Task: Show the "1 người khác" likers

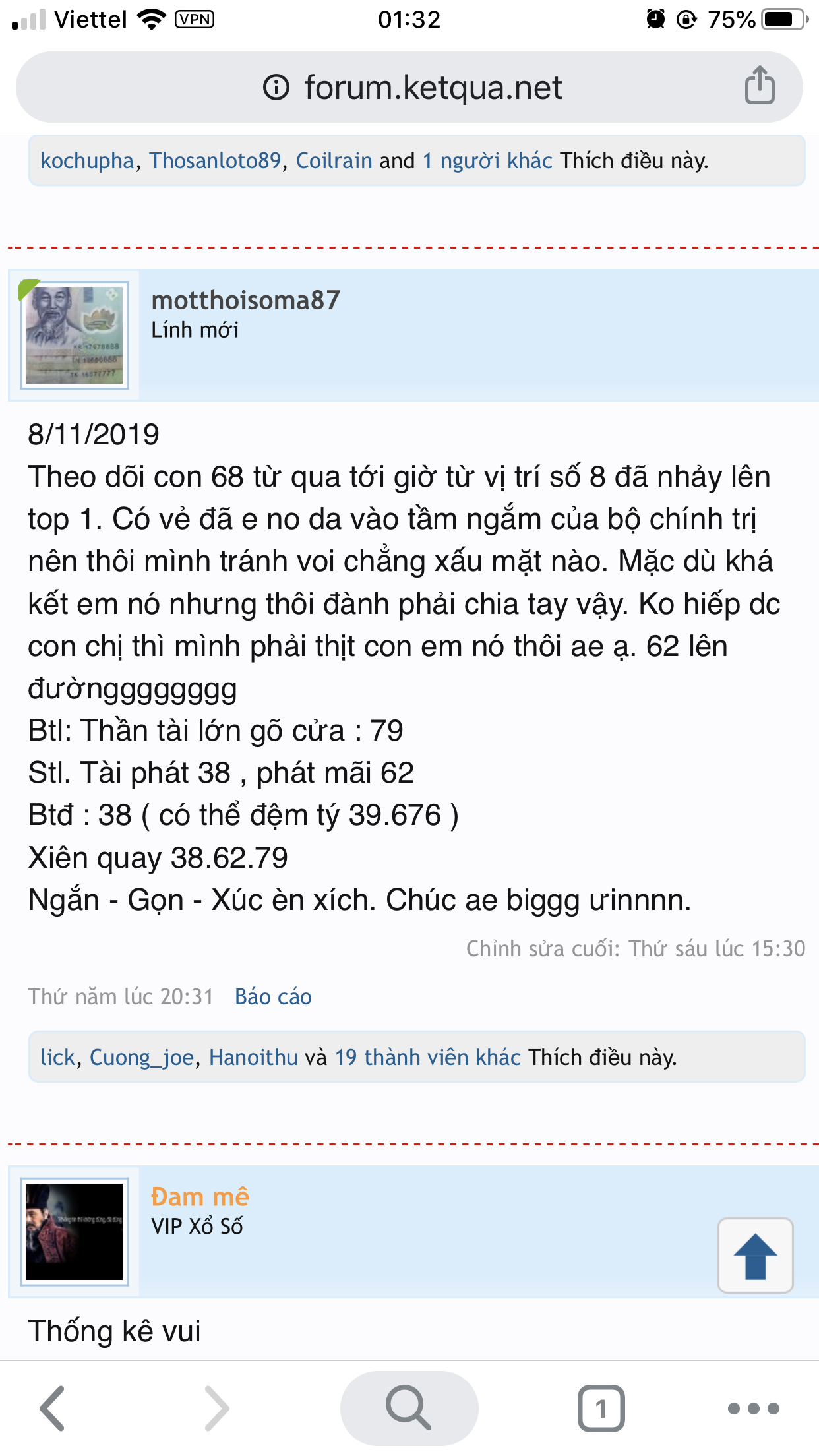Action: tap(487, 160)
